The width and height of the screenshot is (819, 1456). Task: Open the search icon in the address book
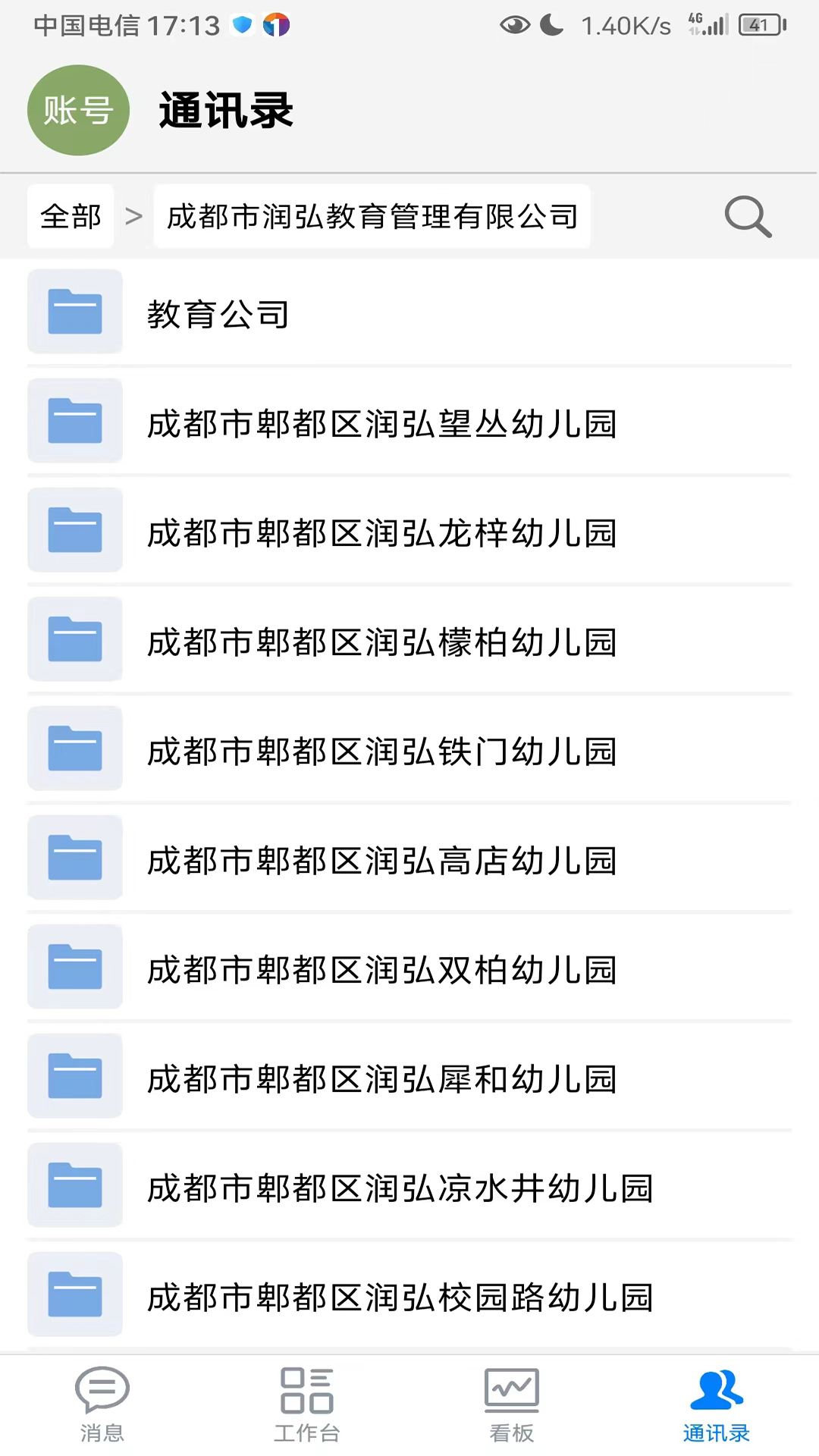tap(747, 217)
